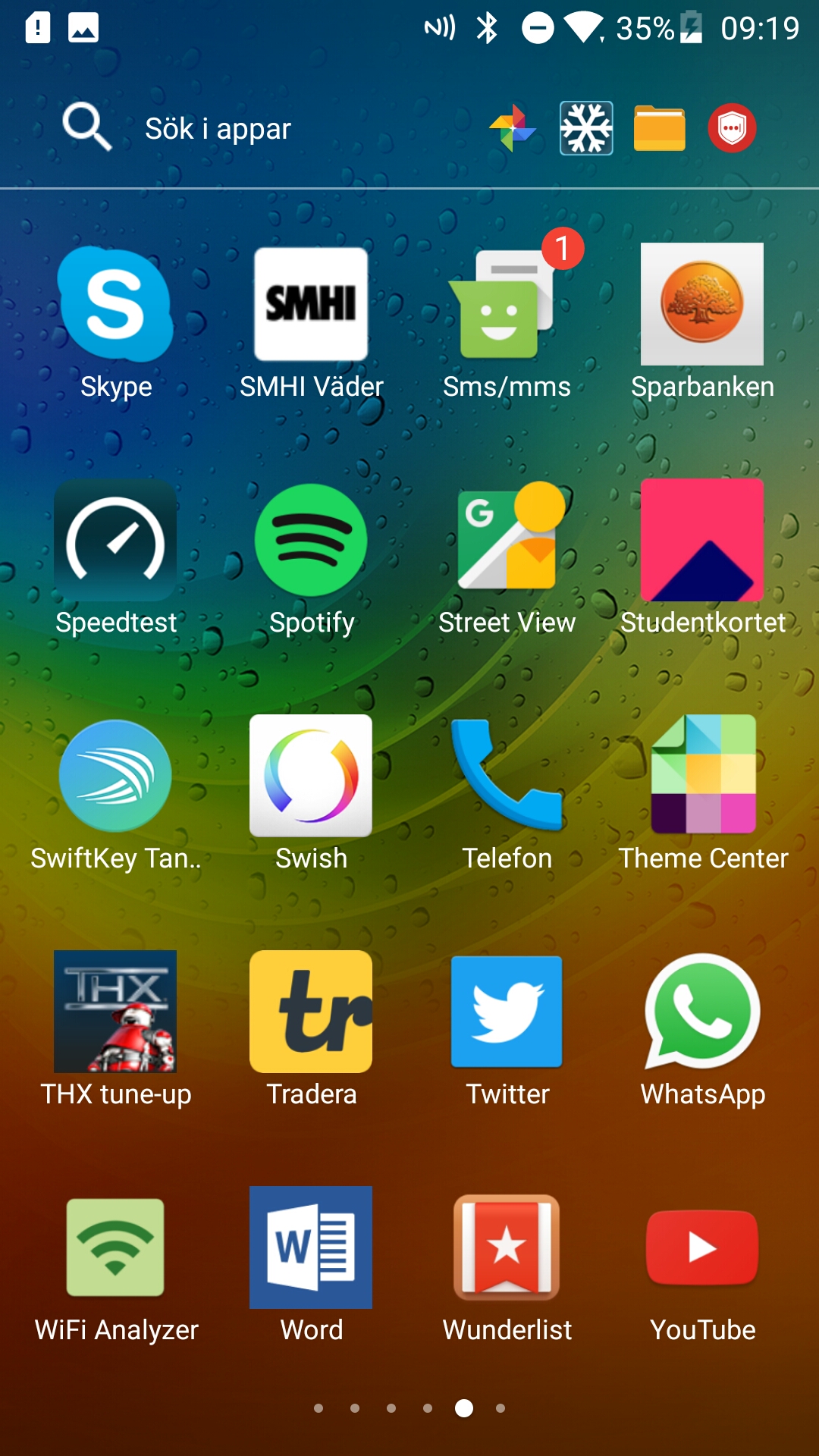Viewport: 819px width, 1456px height.
Task: Launch Theme Center
Action: pyautogui.click(x=702, y=777)
